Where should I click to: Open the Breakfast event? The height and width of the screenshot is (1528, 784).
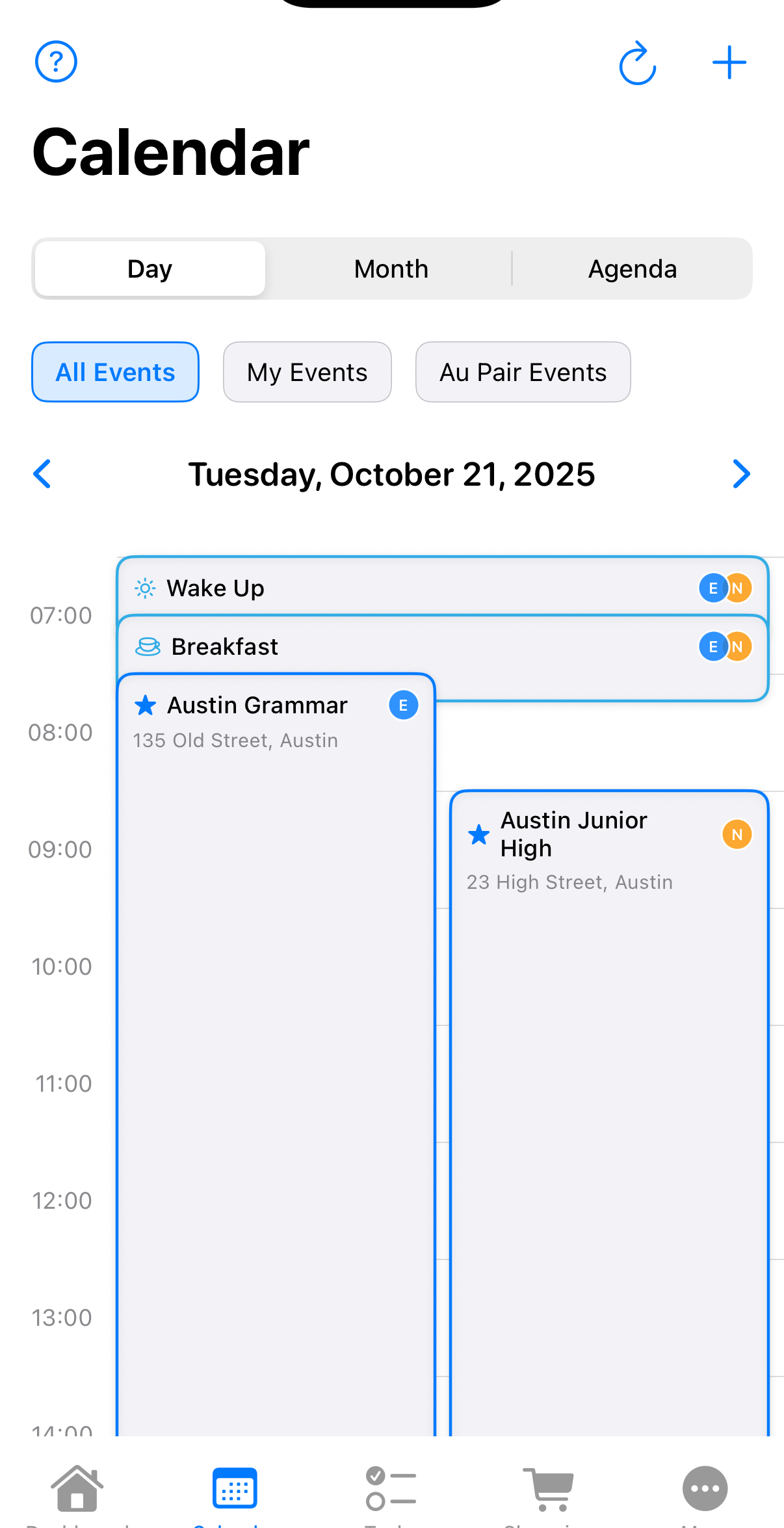point(390,646)
